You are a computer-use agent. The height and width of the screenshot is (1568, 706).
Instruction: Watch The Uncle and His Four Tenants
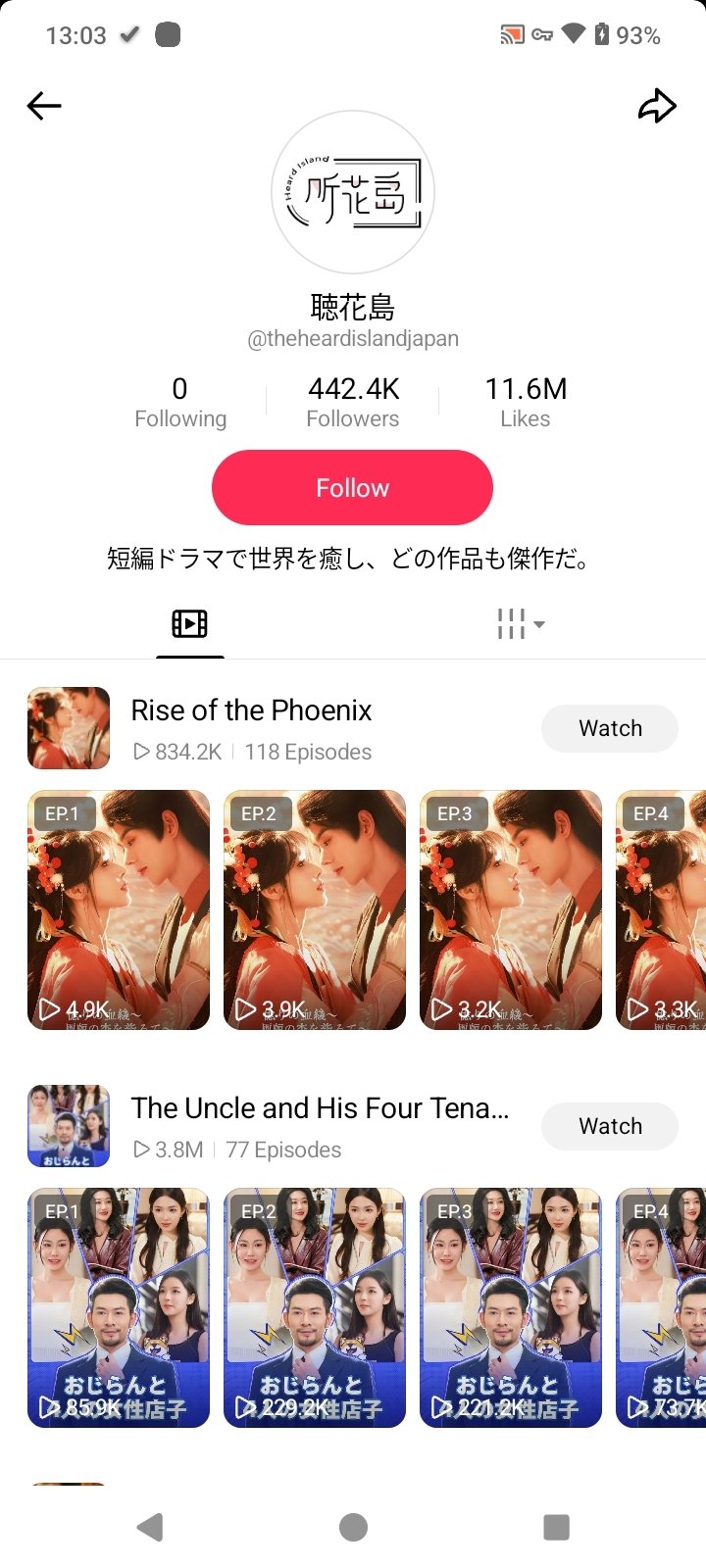[x=610, y=1126]
